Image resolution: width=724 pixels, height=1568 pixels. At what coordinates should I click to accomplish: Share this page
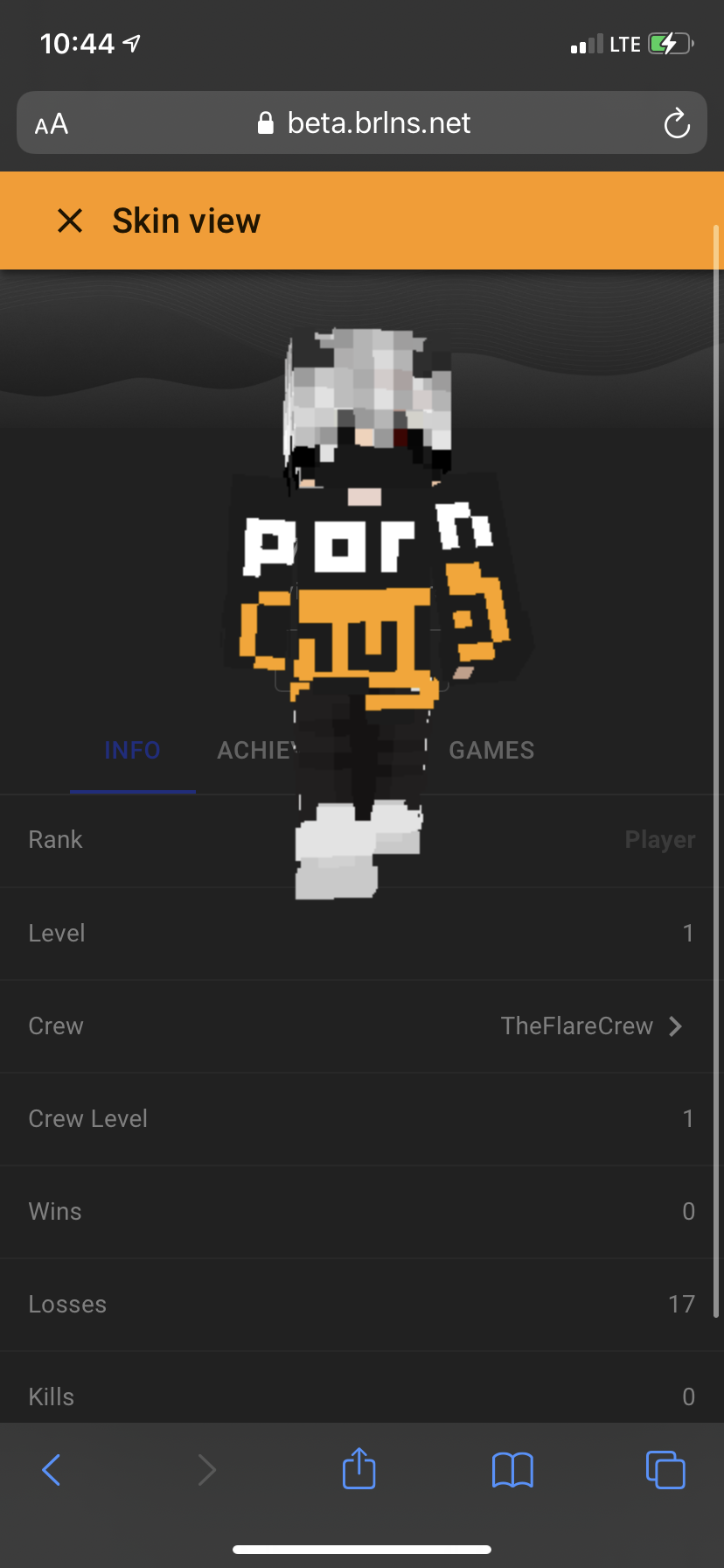(x=359, y=1467)
